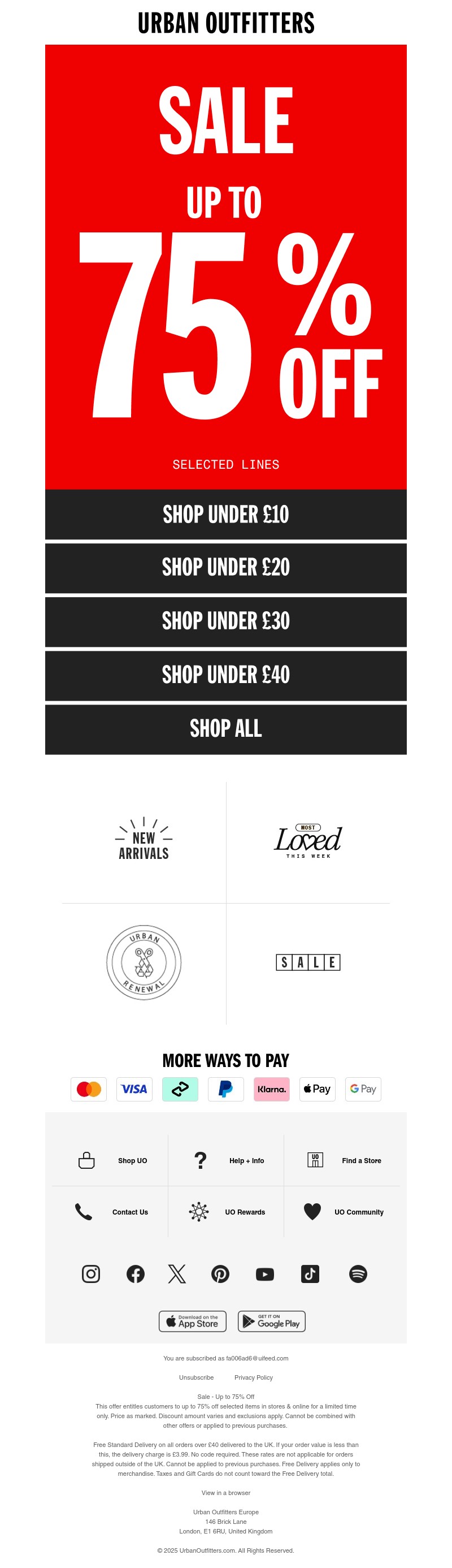Open the boxed SALE tile
The image size is (452, 1568).
click(308, 962)
